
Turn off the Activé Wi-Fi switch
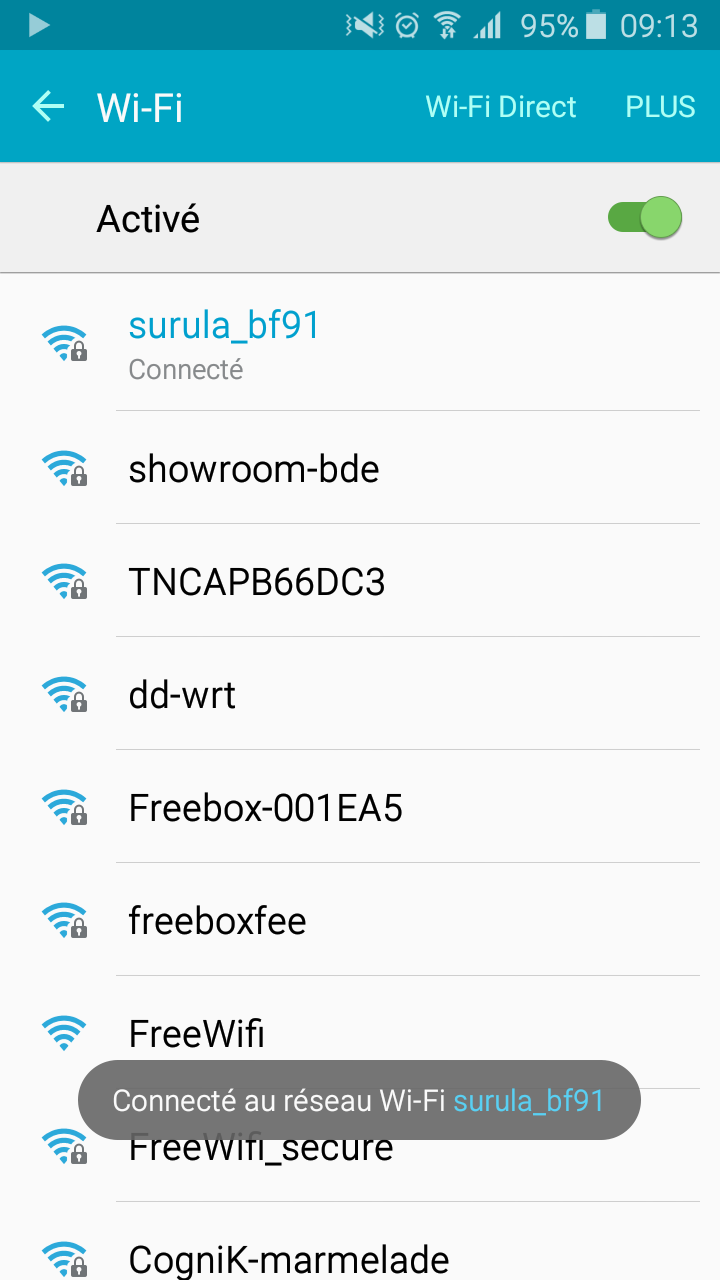pyautogui.click(x=645, y=218)
